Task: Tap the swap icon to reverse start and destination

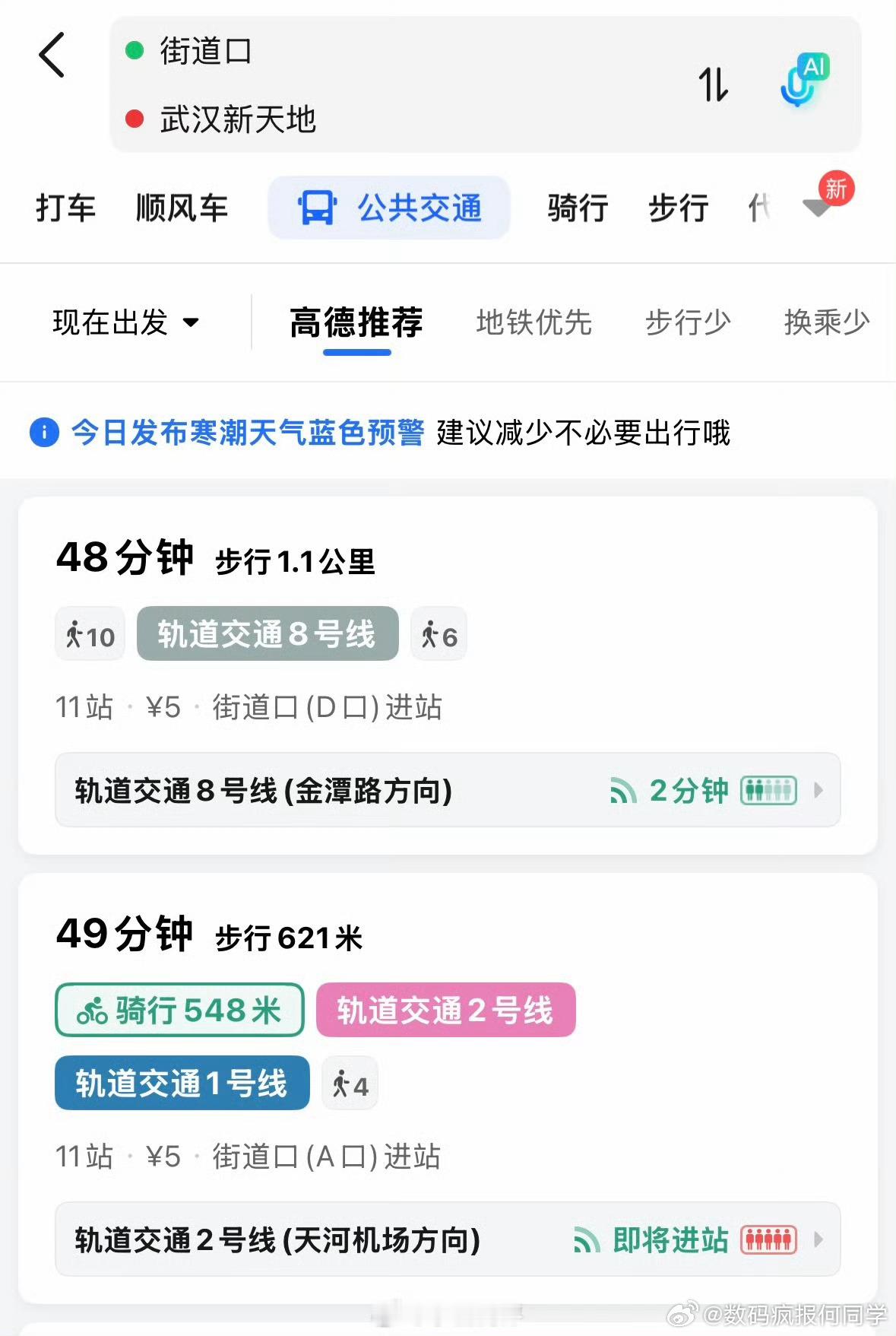Action: point(713,85)
